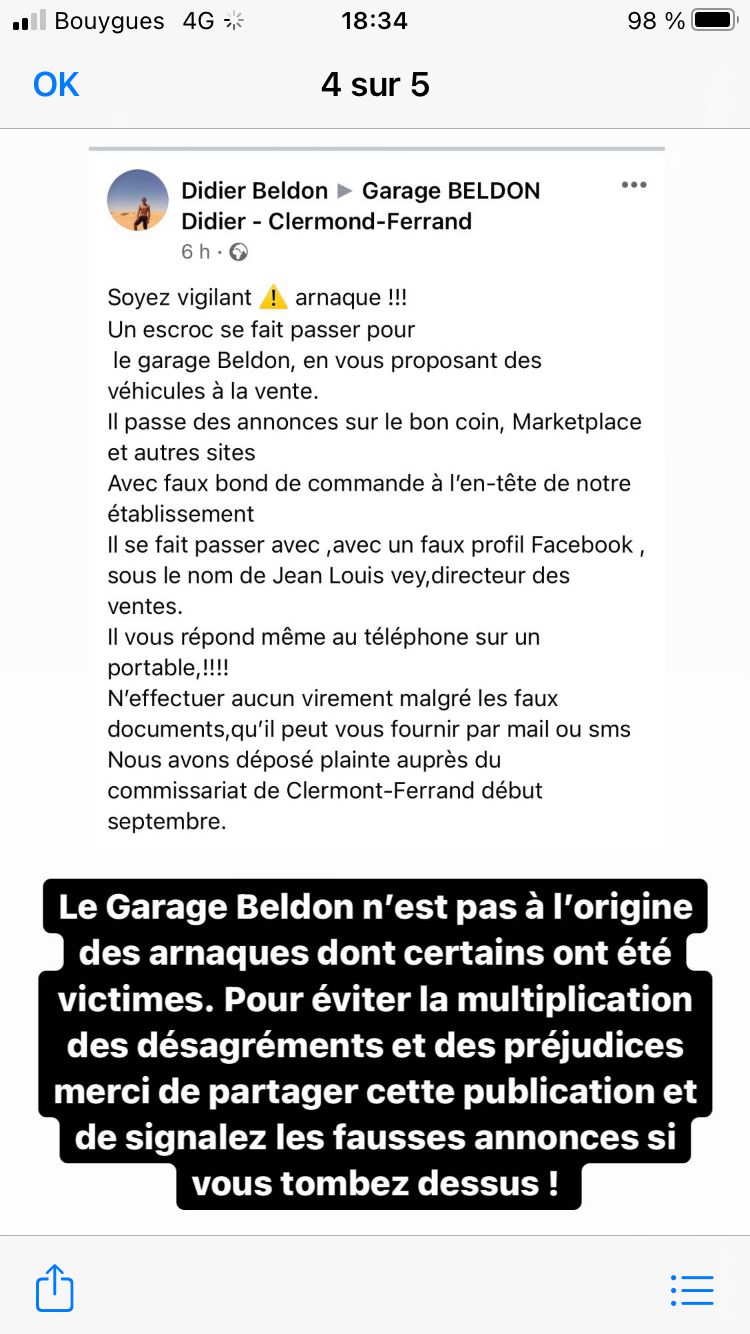This screenshot has width=750, height=1334.
Task: Tap the Bouygues carrier label
Action: click(110, 20)
